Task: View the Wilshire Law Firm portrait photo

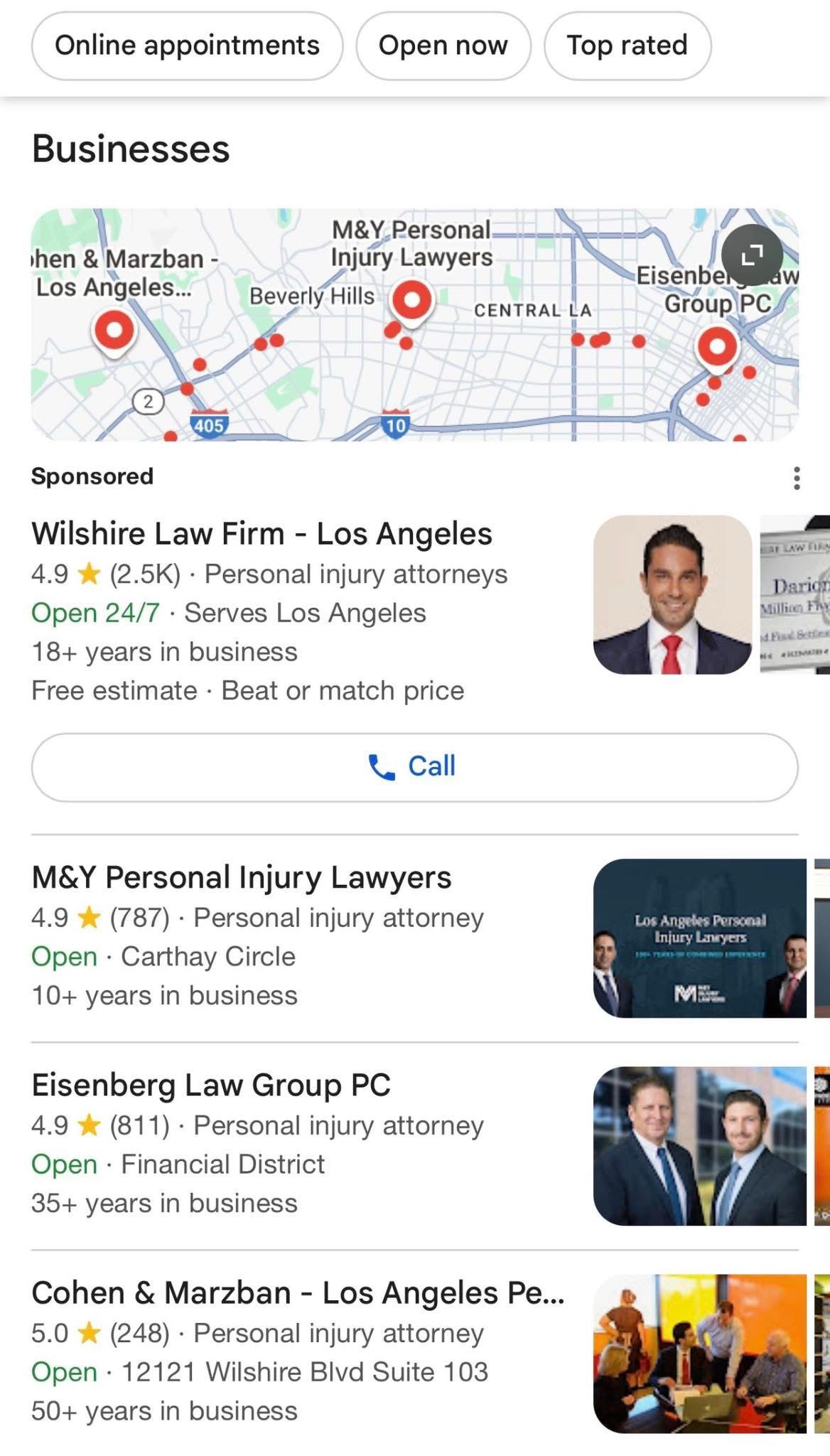Action: [672, 594]
